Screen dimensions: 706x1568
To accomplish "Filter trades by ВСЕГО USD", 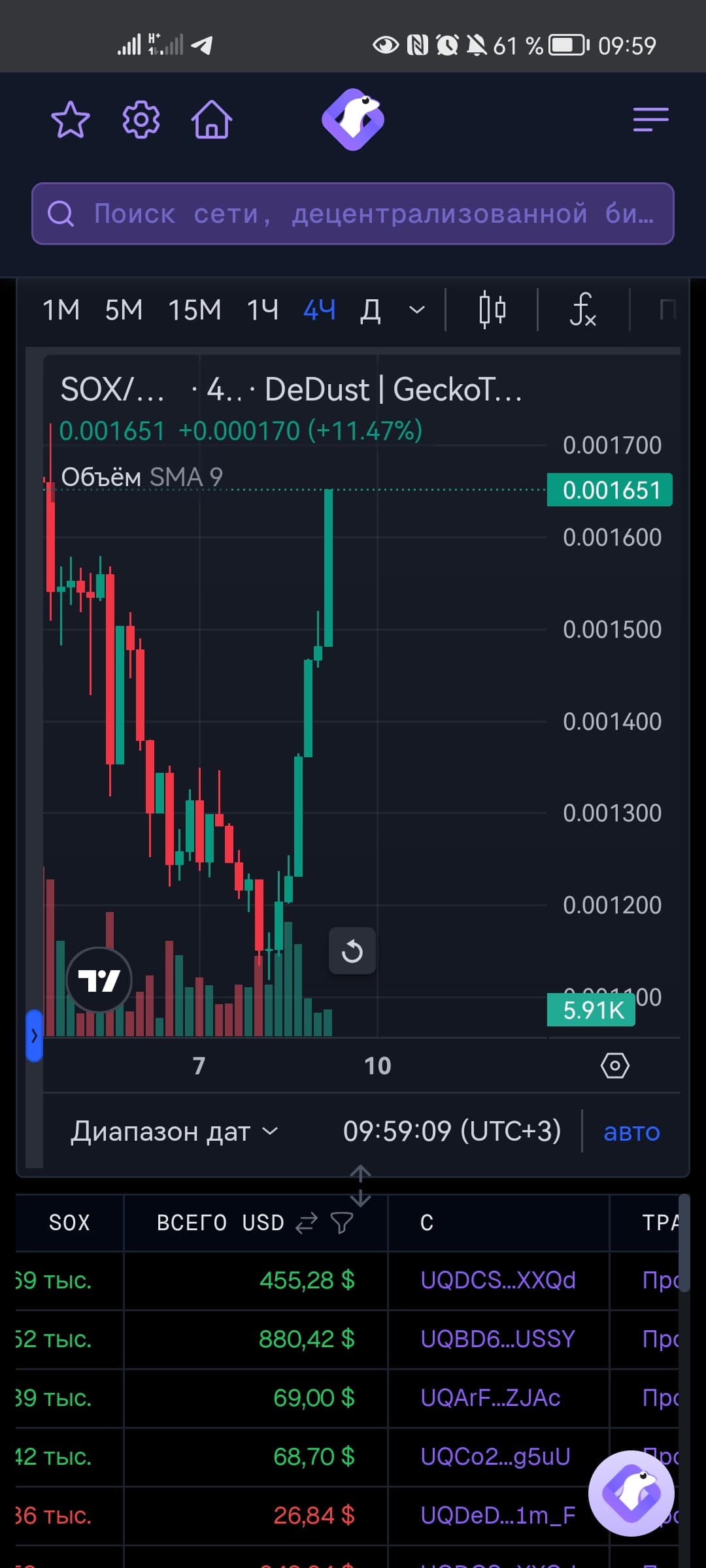I will pos(342,1222).
